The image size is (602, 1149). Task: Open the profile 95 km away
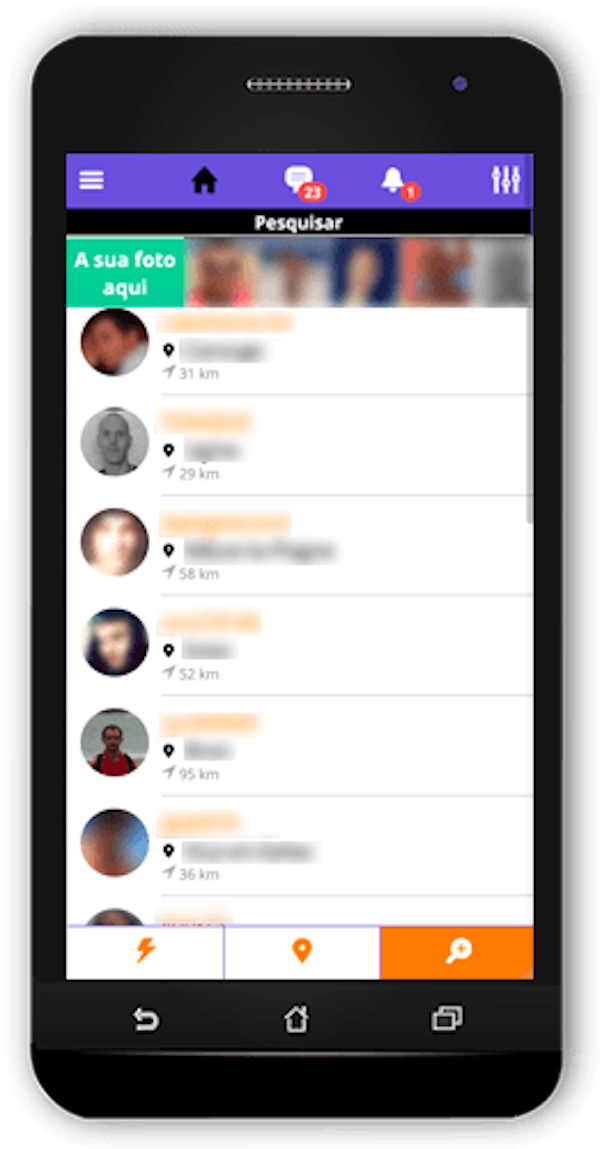pyautogui.click(x=300, y=745)
